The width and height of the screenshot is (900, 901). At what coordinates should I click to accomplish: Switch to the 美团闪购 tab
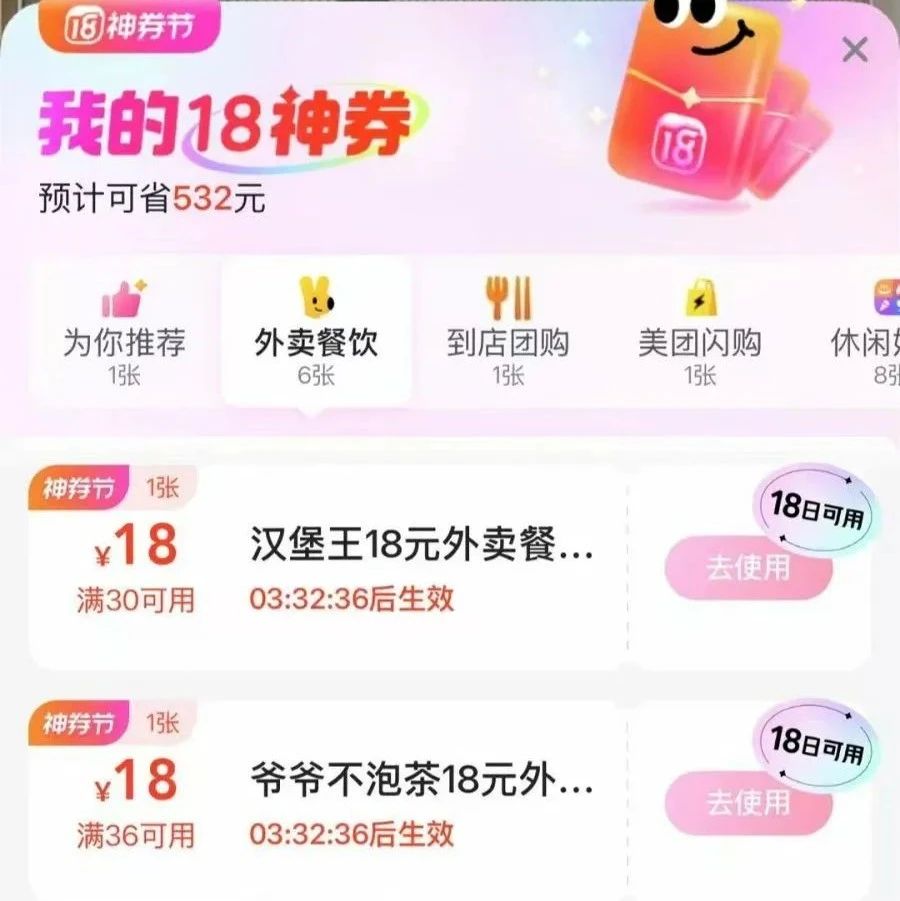click(x=700, y=330)
